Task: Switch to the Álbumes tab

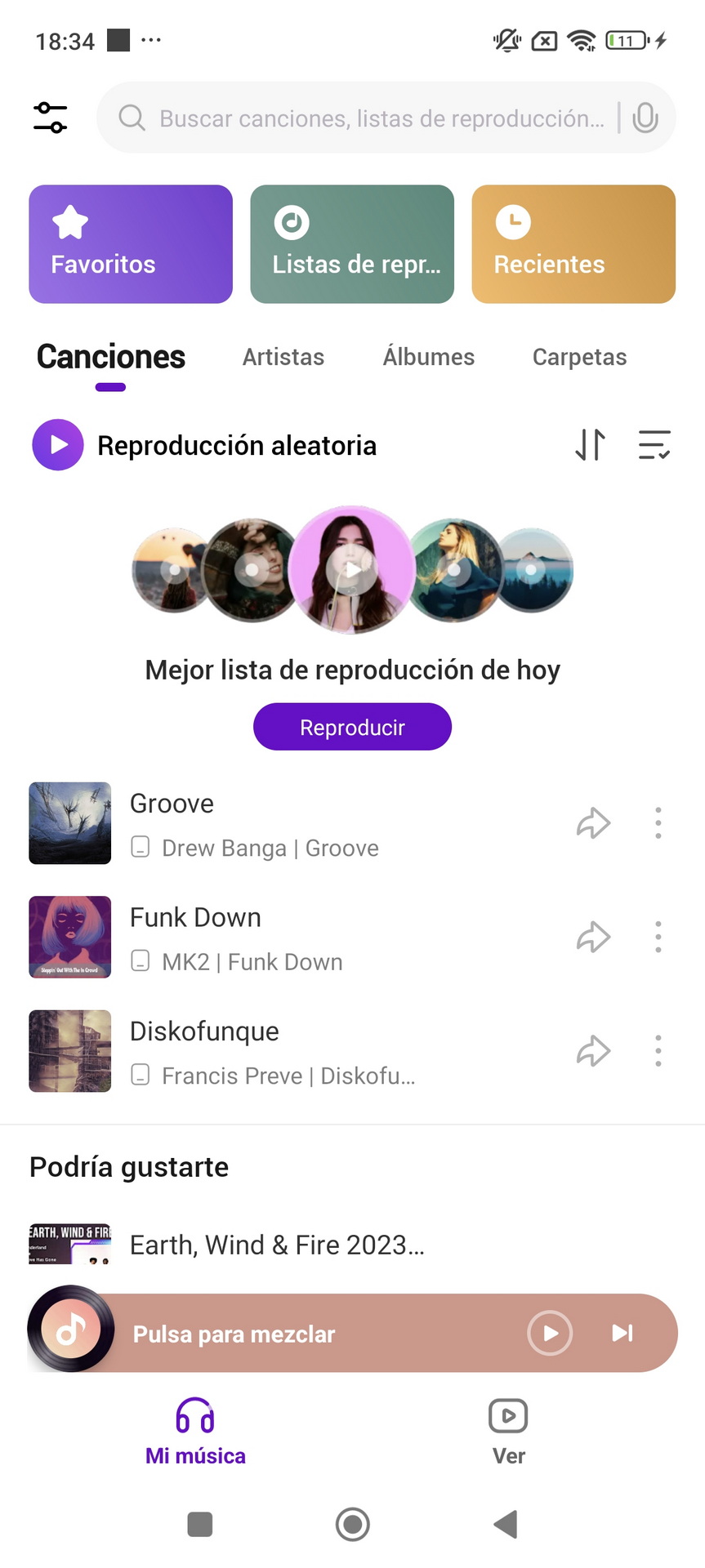Action: tap(429, 357)
